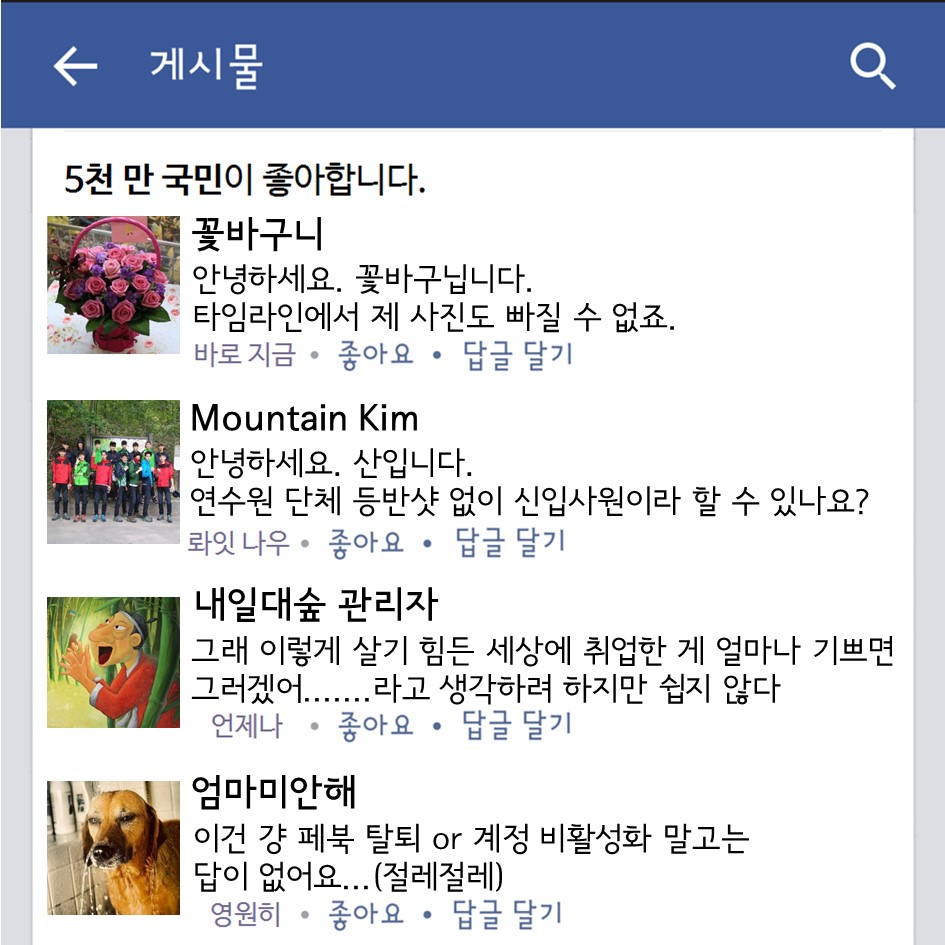Reply to 엄마미안해's comment
945x945 pixels.
(x=508, y=912)
